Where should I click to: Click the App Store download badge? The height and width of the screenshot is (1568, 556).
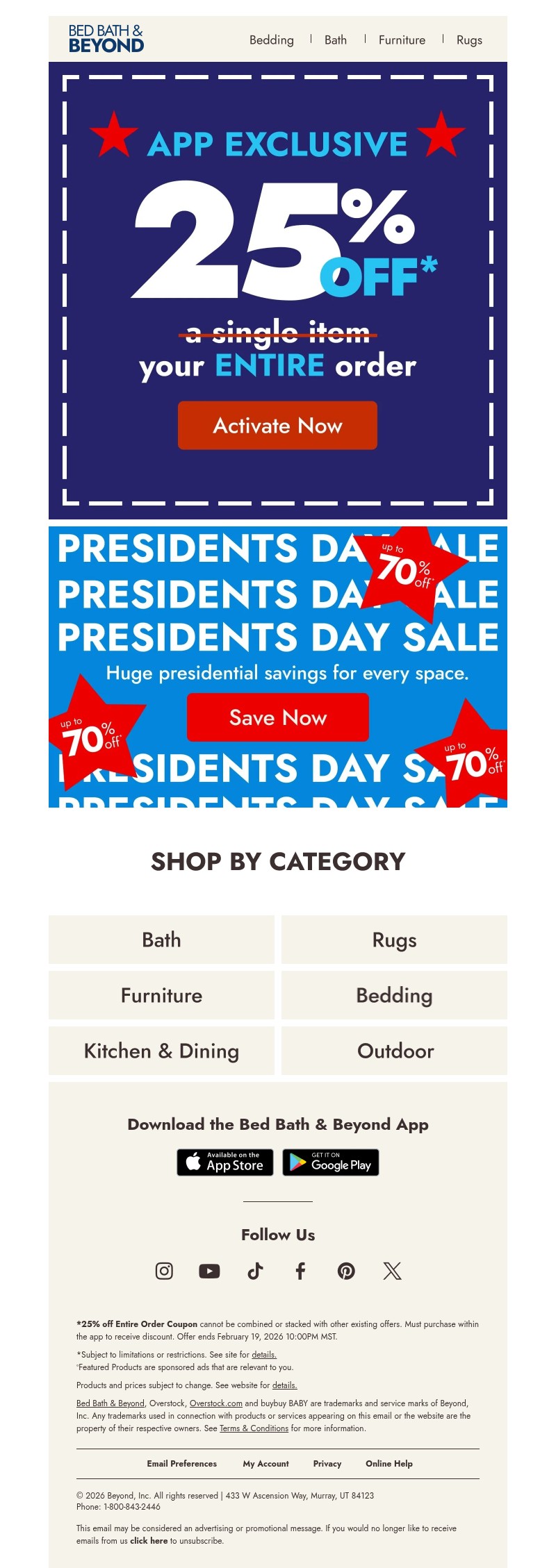click(224, 1162)
